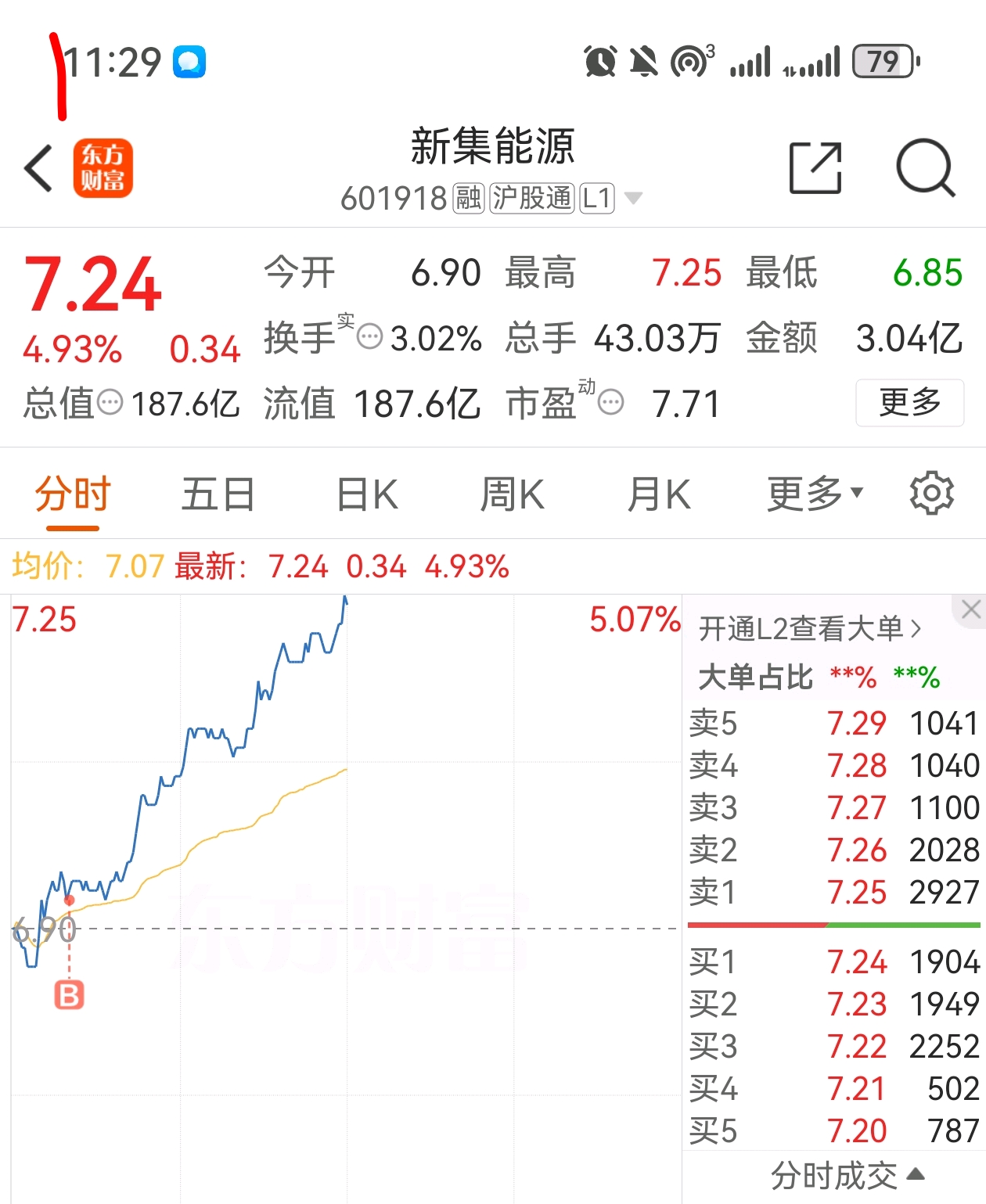Image resolution: width=986 pixels, height=1204 pixels.
Task: Expand the L1 dropdown next to stock code
Action: [632, 199]
